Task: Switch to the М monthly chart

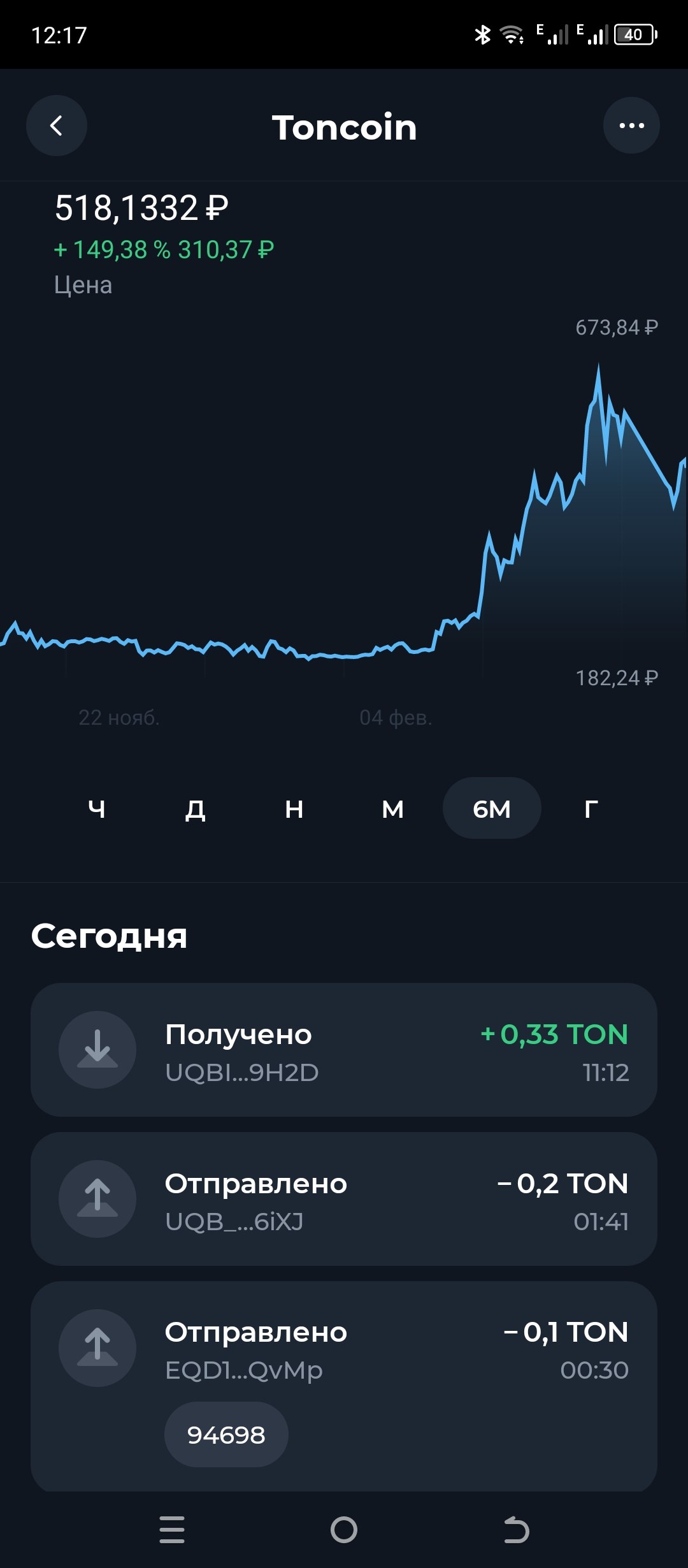Action: tap(393, 808)
